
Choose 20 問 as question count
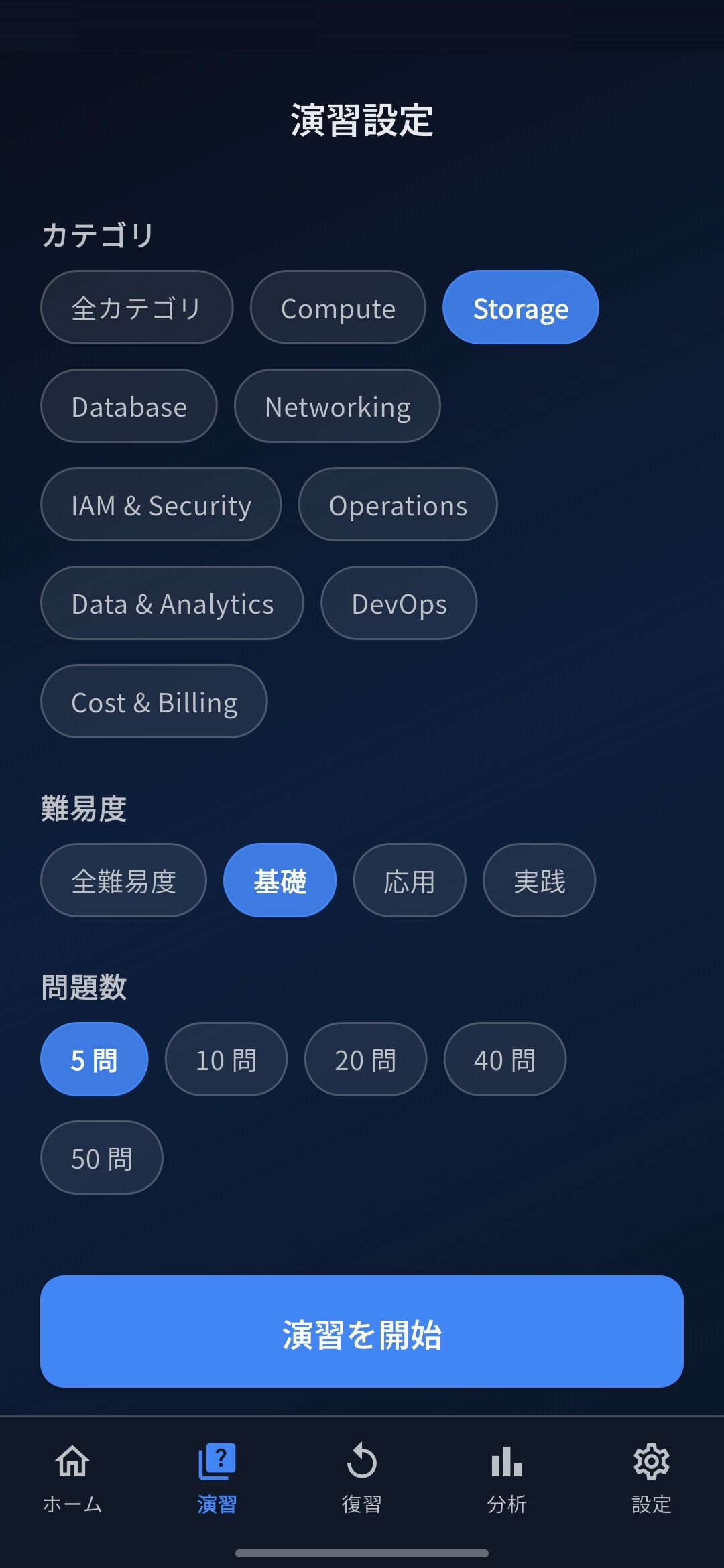tap(365, 1059)
